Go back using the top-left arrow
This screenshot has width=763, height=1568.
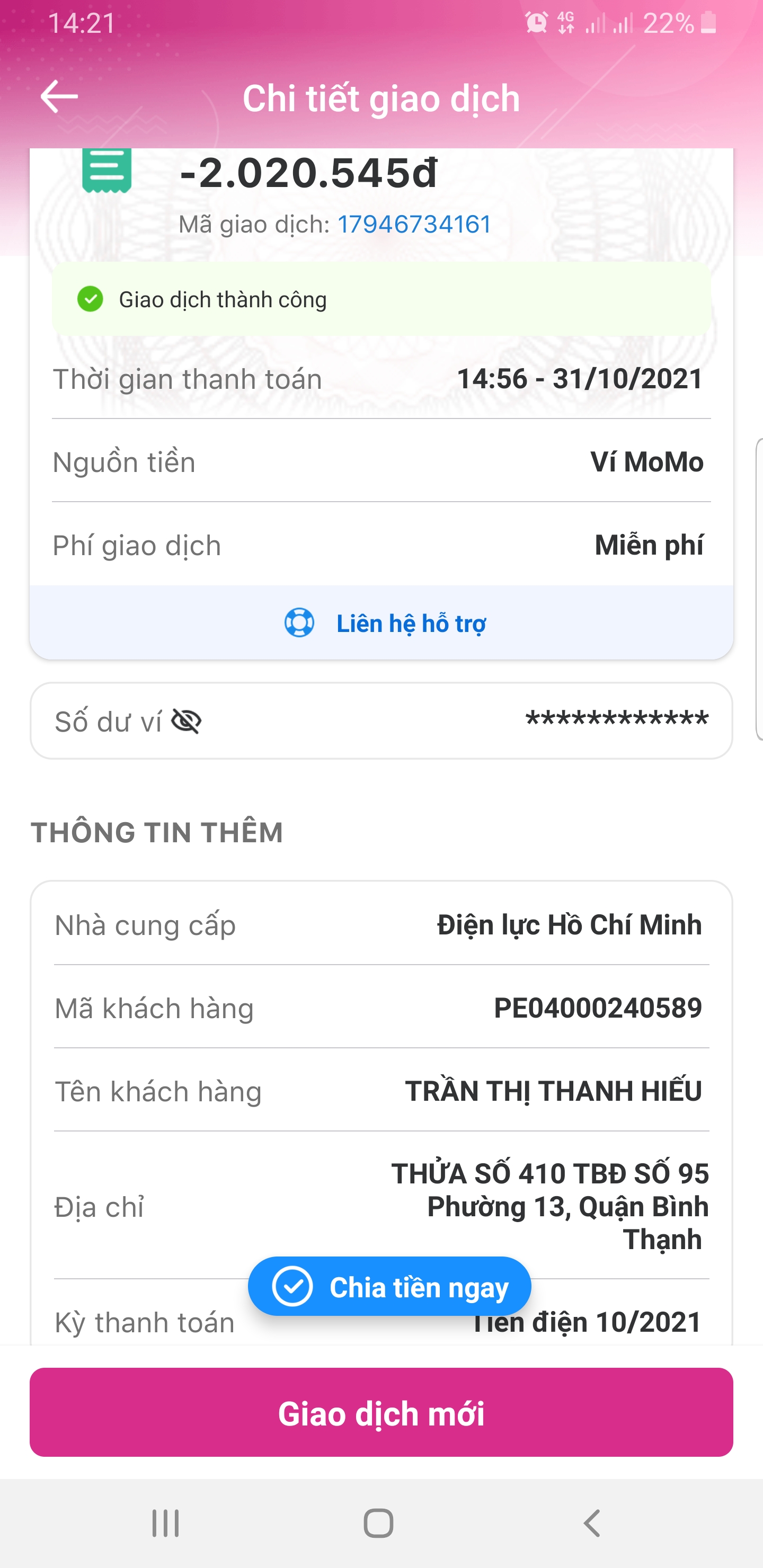[x=59, y=97]
